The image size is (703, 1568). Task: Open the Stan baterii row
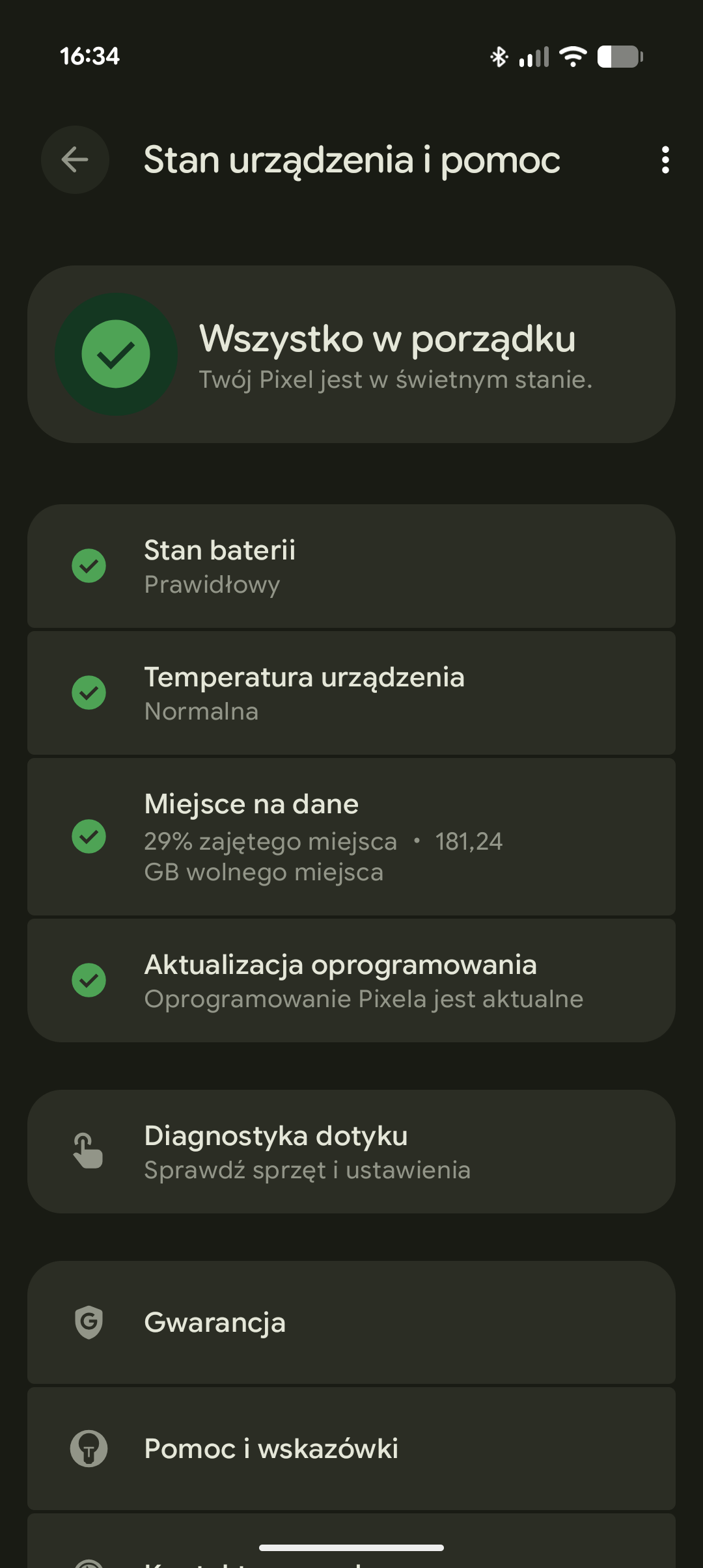pos(351,566)
